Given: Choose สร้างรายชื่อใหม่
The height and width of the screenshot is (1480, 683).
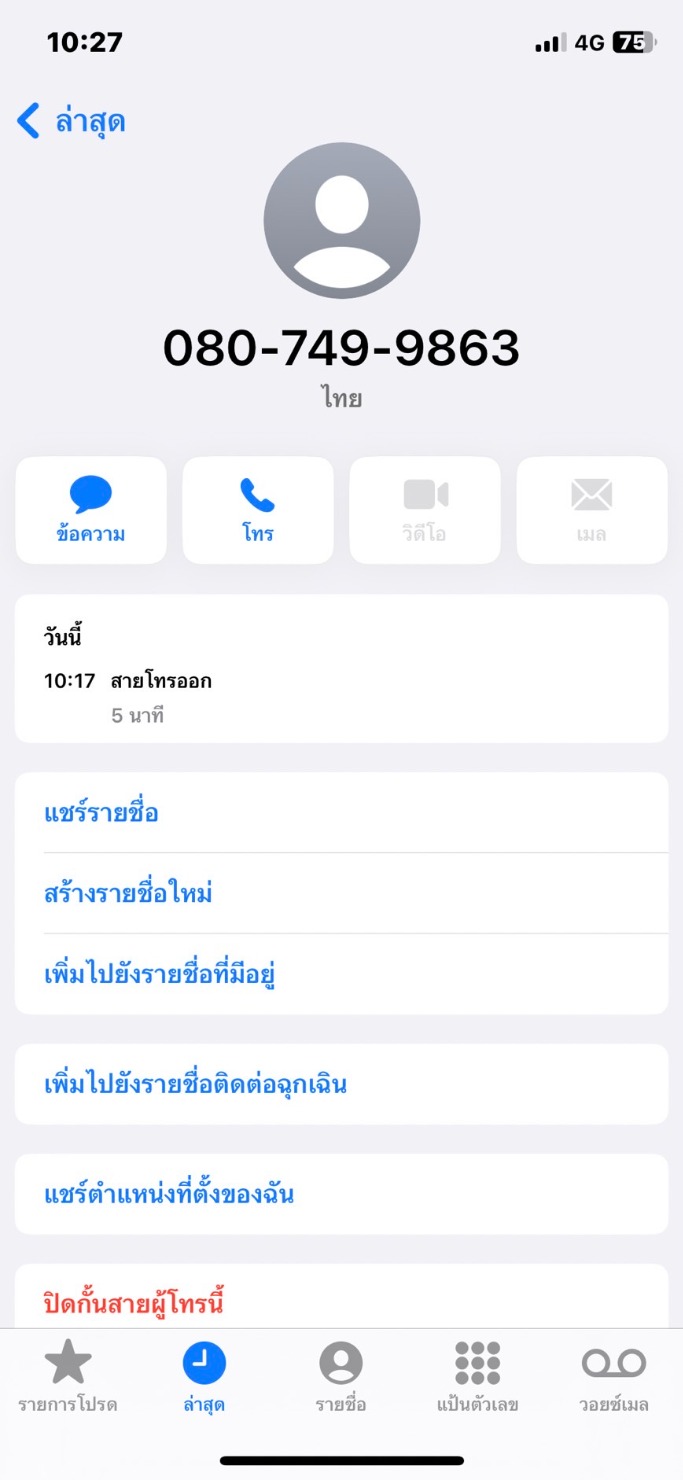Looking at the screenshot, I should (x=341, y=893).
